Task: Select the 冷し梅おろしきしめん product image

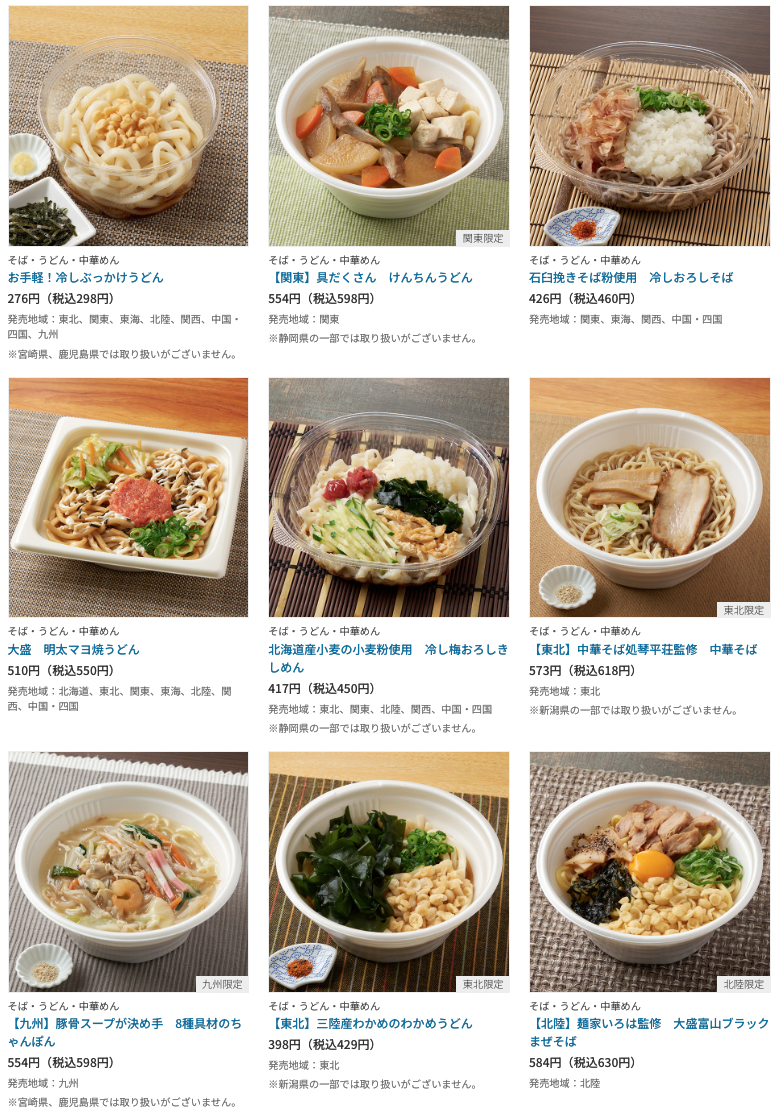Action: click(x=388, y=497)
